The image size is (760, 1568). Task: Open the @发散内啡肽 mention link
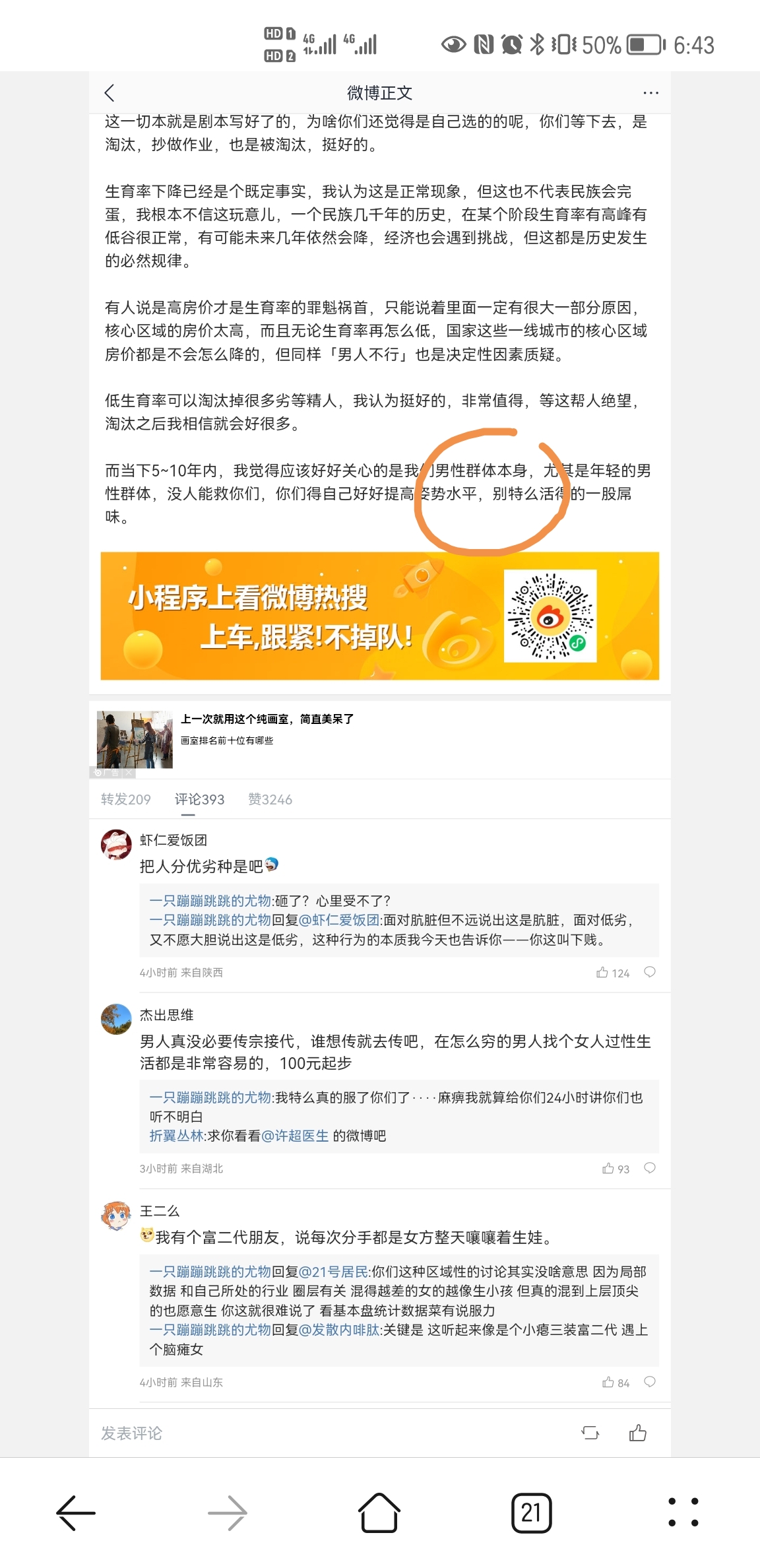339,1330
